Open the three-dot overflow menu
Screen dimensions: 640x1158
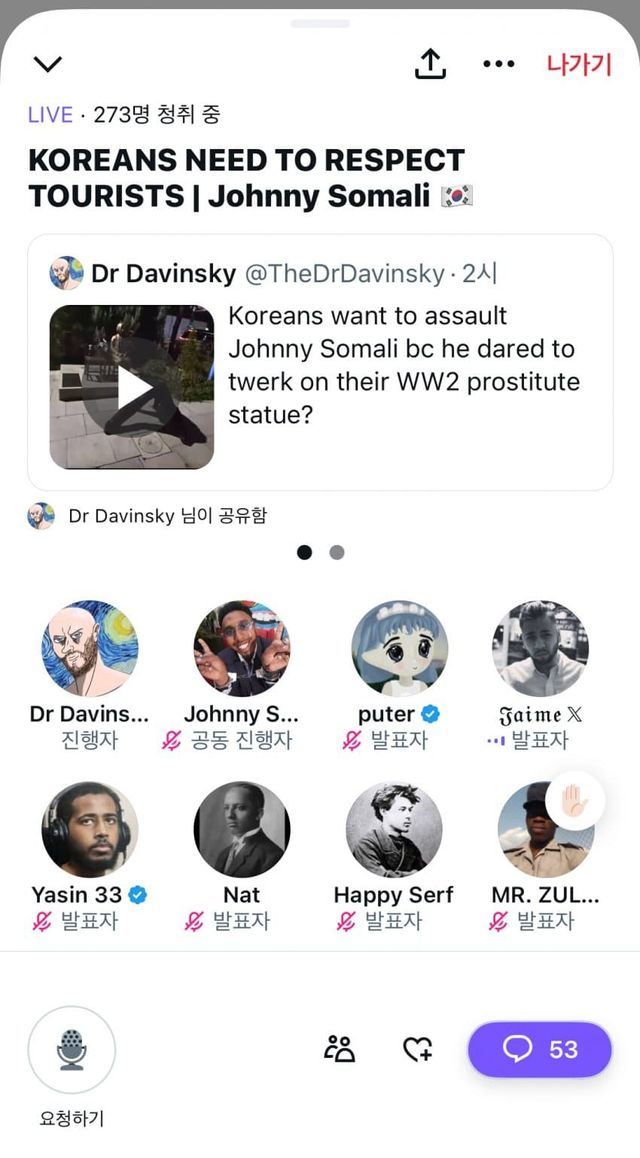pos(498,65)
